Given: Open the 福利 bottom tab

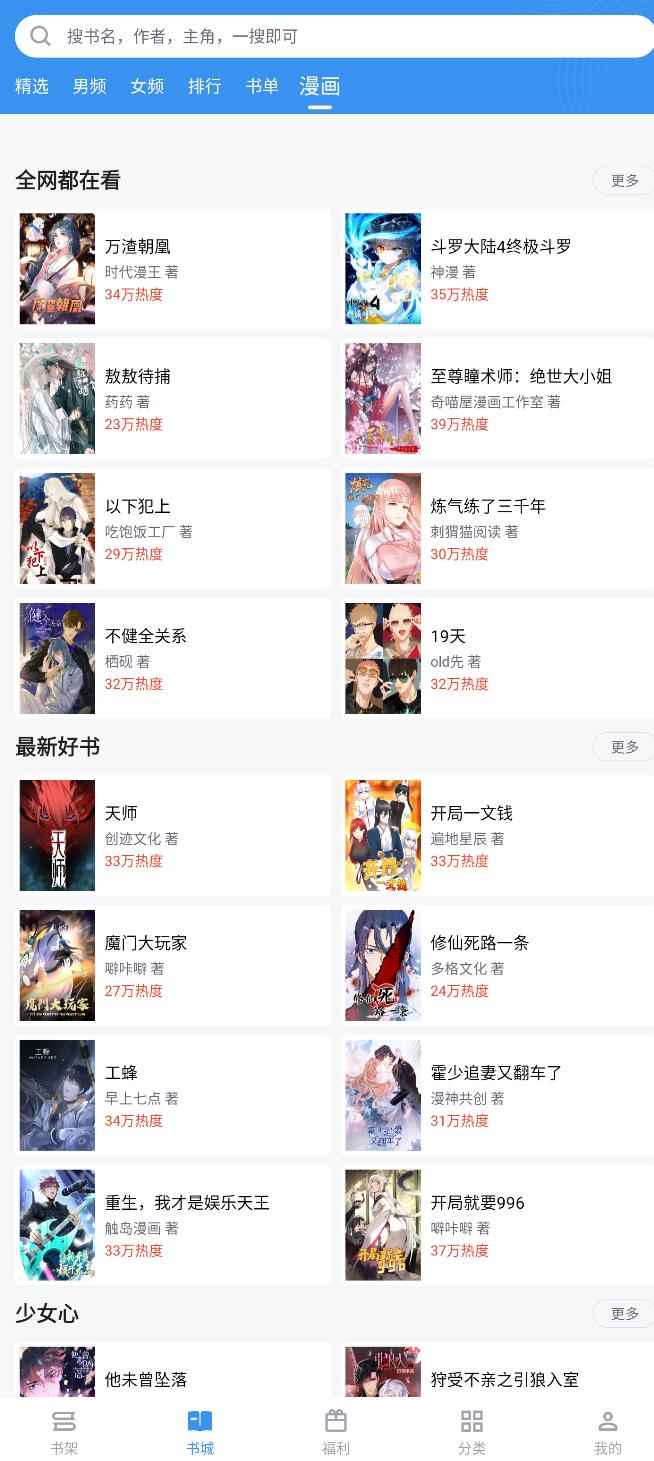Looking at the screenshot, I should [x=336, y=1432].
